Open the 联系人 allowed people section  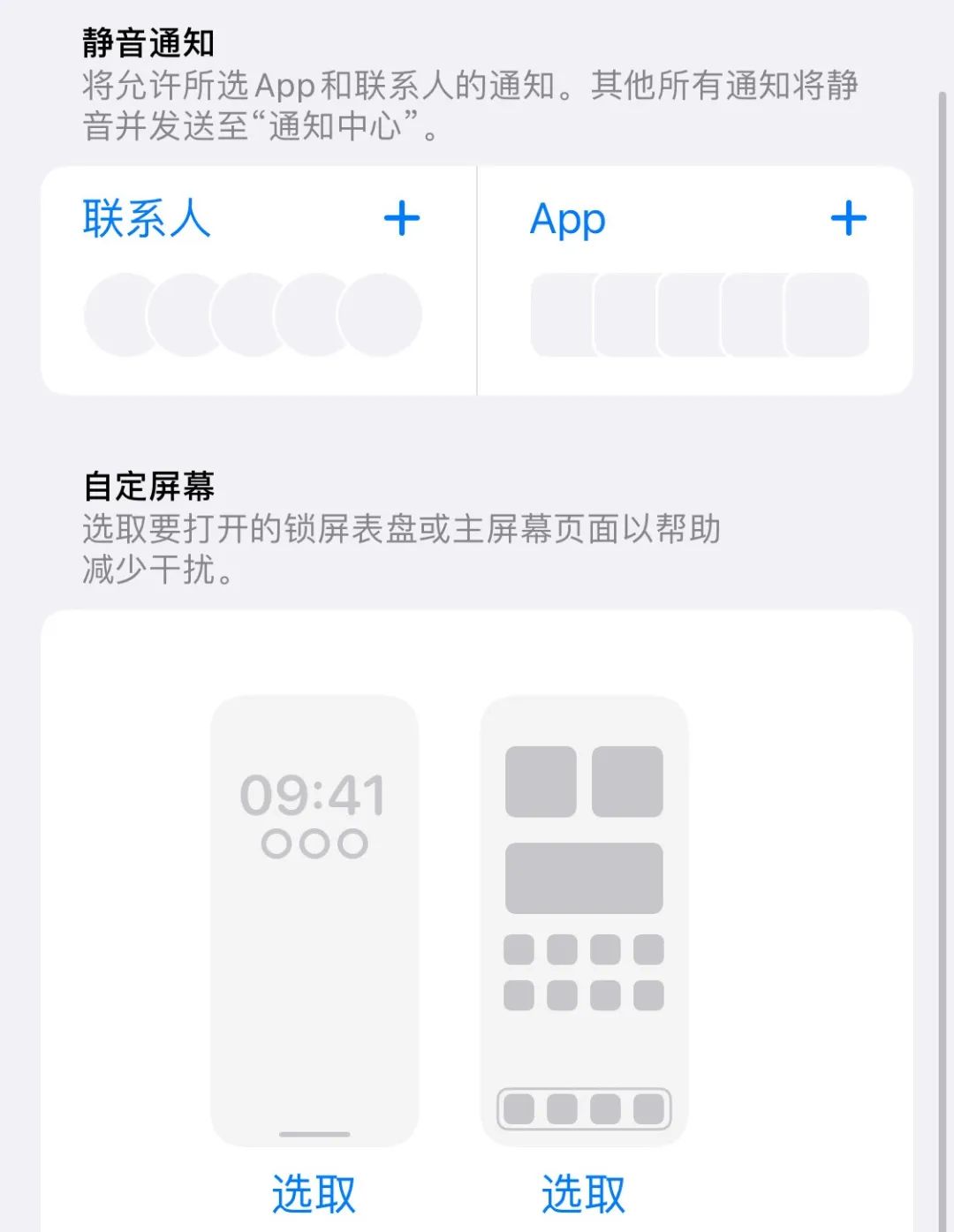[x=147, y=220]
